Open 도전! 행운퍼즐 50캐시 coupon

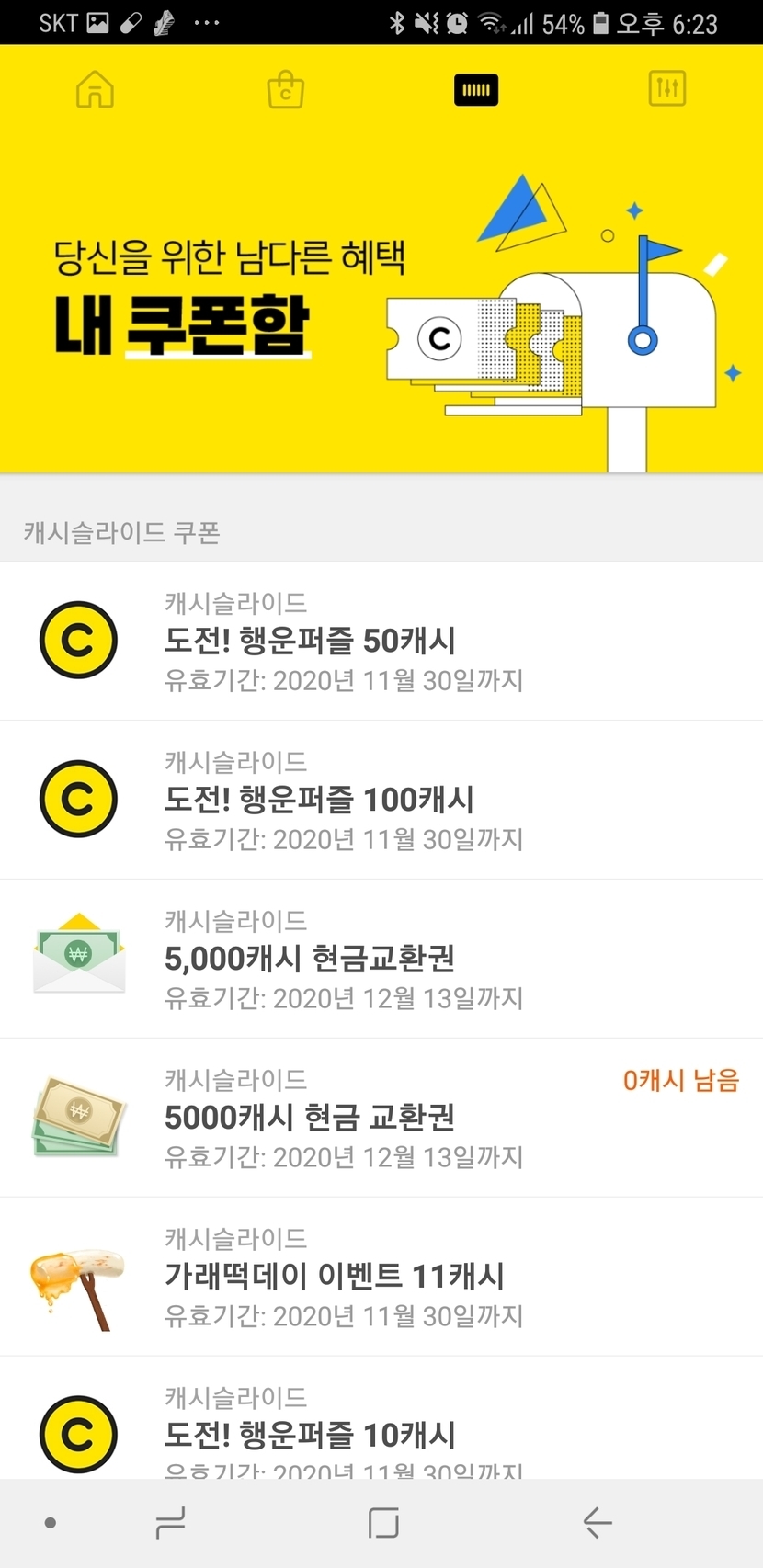[381, 641]
